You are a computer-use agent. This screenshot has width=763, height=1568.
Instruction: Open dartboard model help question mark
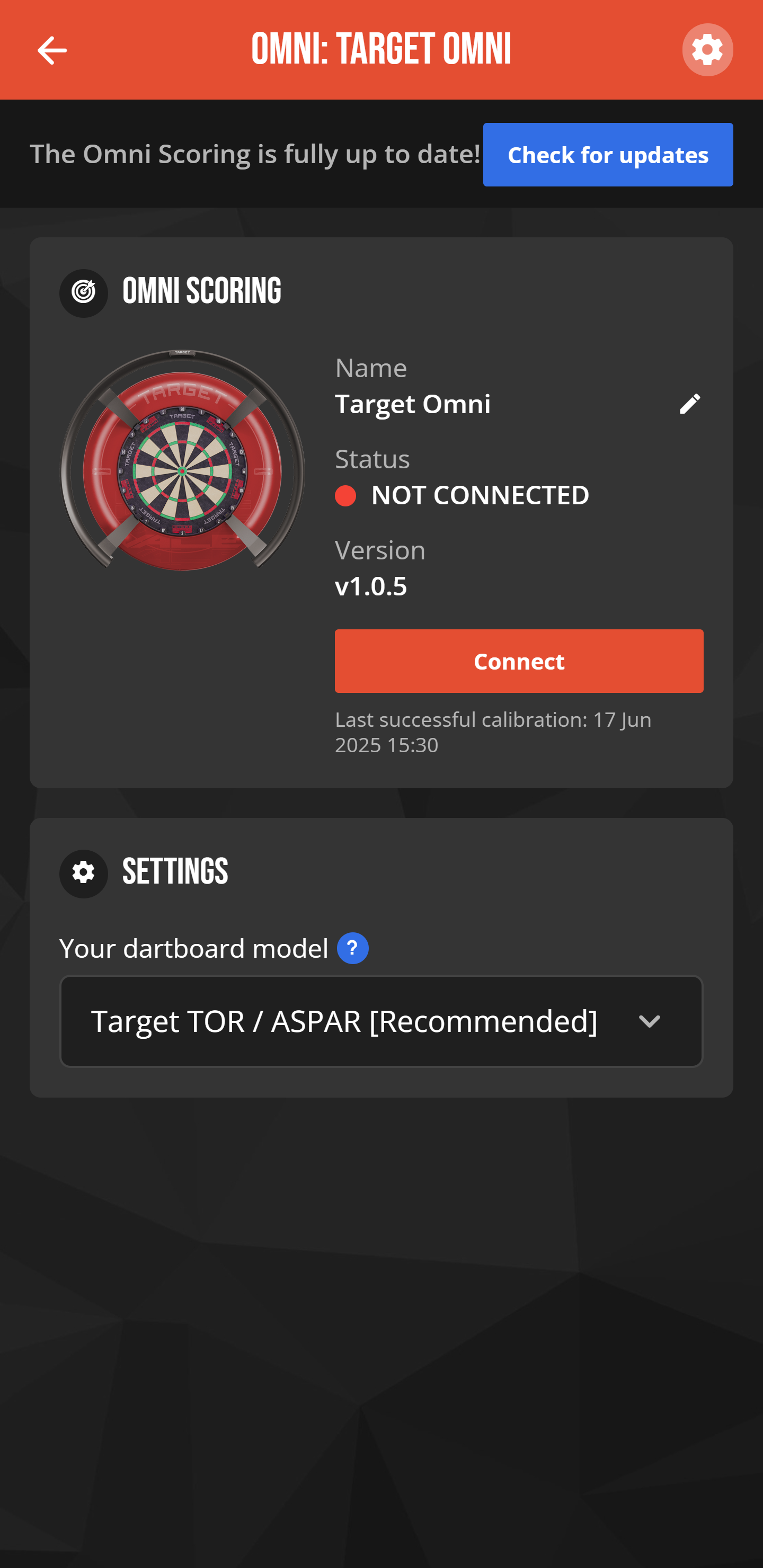[352, 948]
